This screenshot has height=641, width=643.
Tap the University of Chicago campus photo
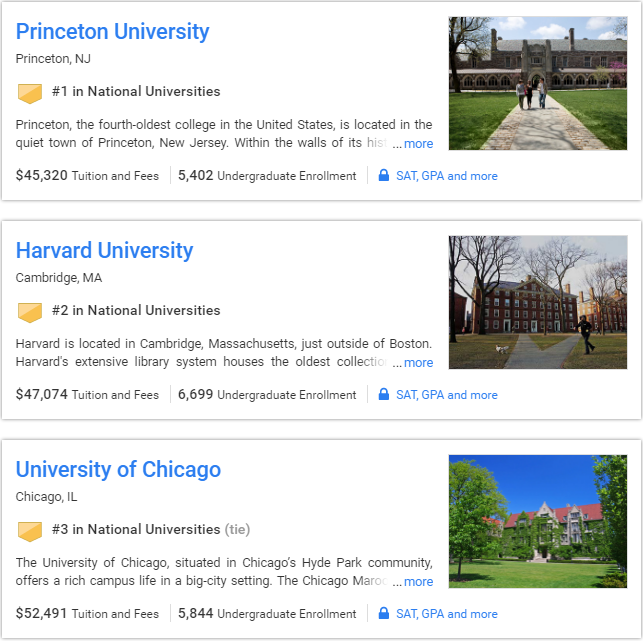(537, 521)
